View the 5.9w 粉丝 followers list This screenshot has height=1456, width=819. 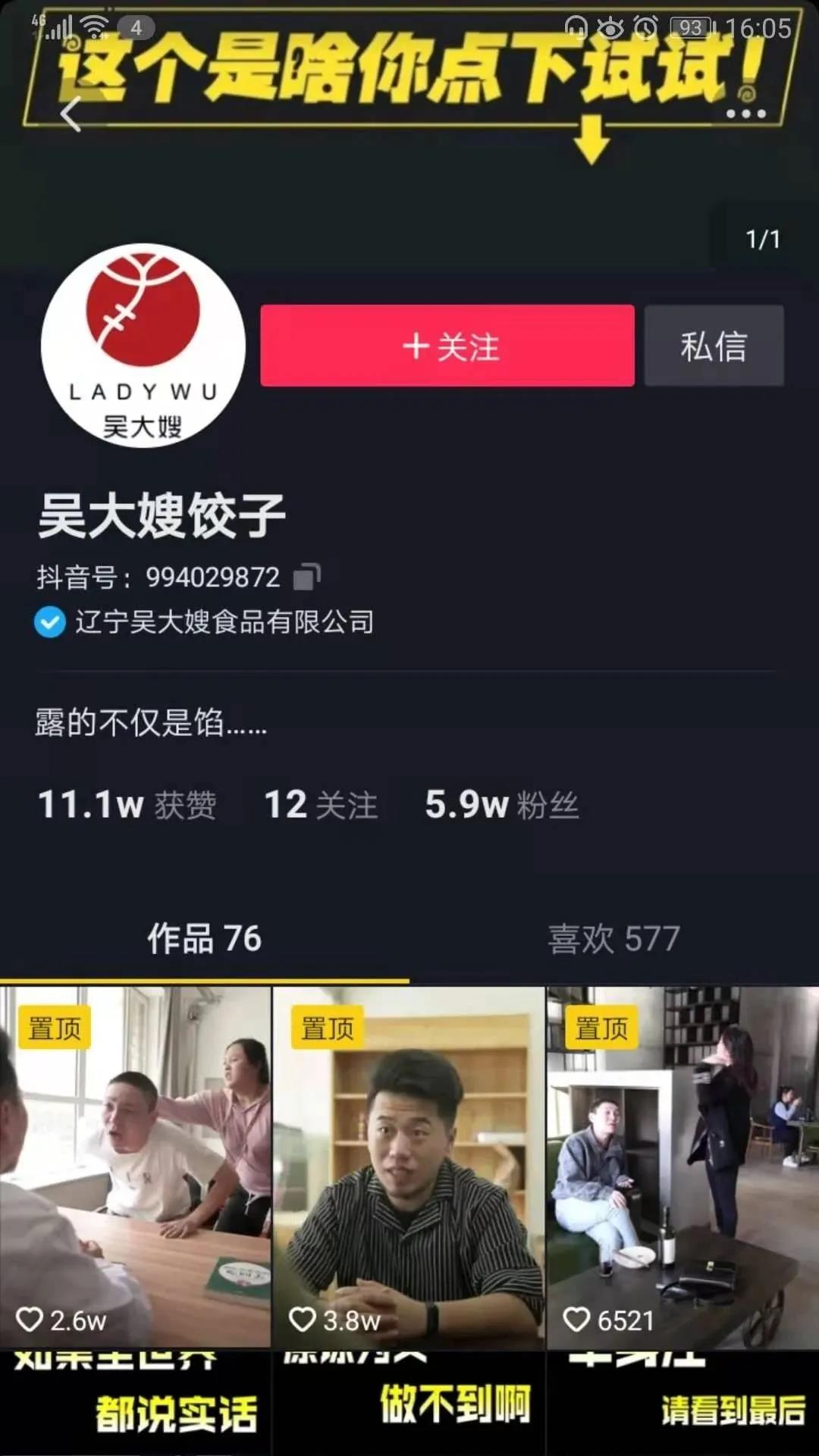[501, 805]
